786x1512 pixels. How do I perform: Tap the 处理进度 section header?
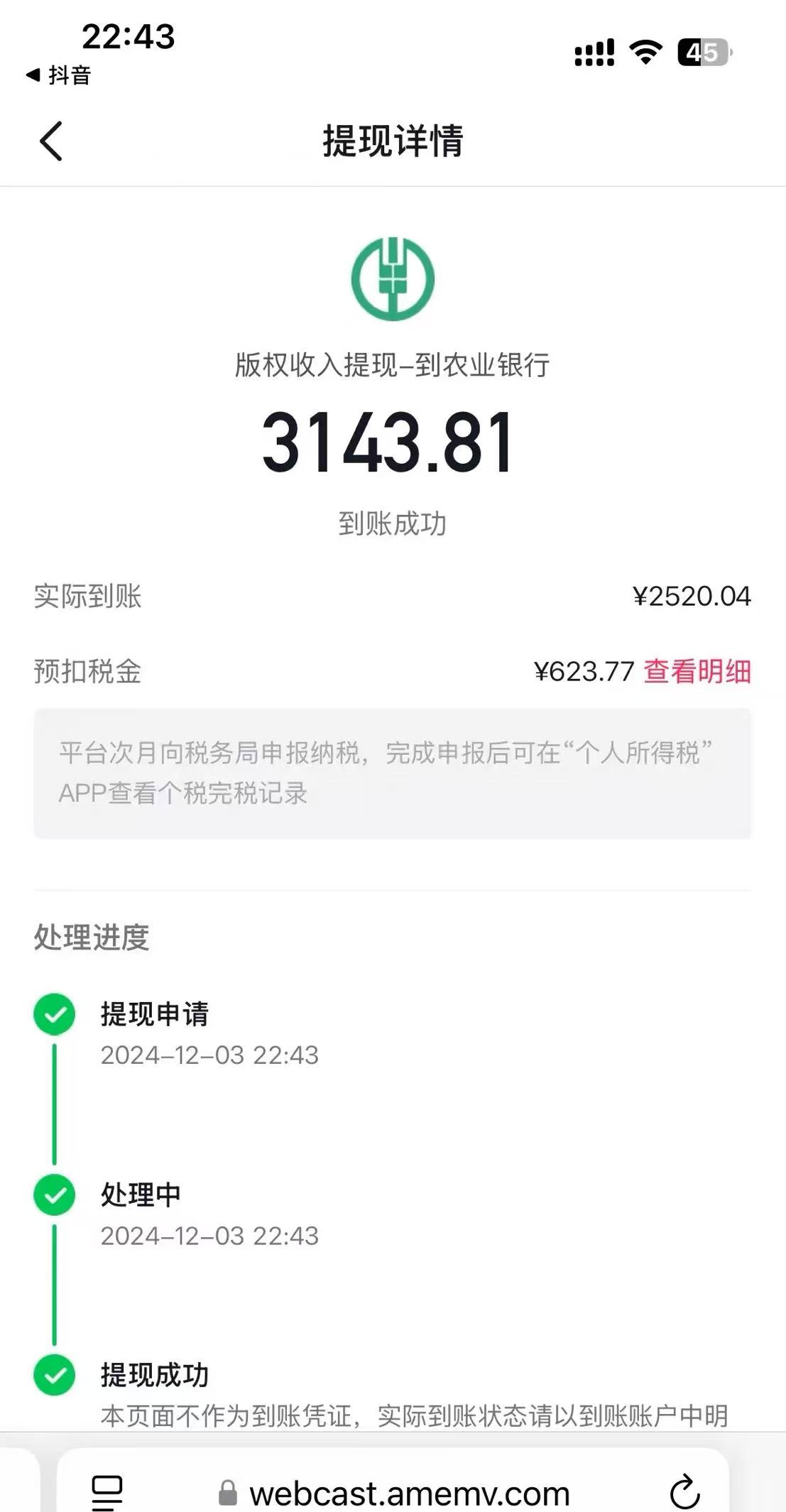coord(91,938)
